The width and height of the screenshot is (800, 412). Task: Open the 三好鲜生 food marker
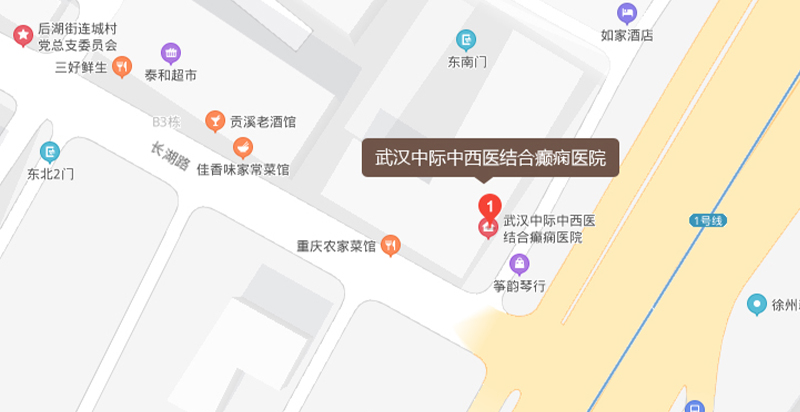[122, 67]
